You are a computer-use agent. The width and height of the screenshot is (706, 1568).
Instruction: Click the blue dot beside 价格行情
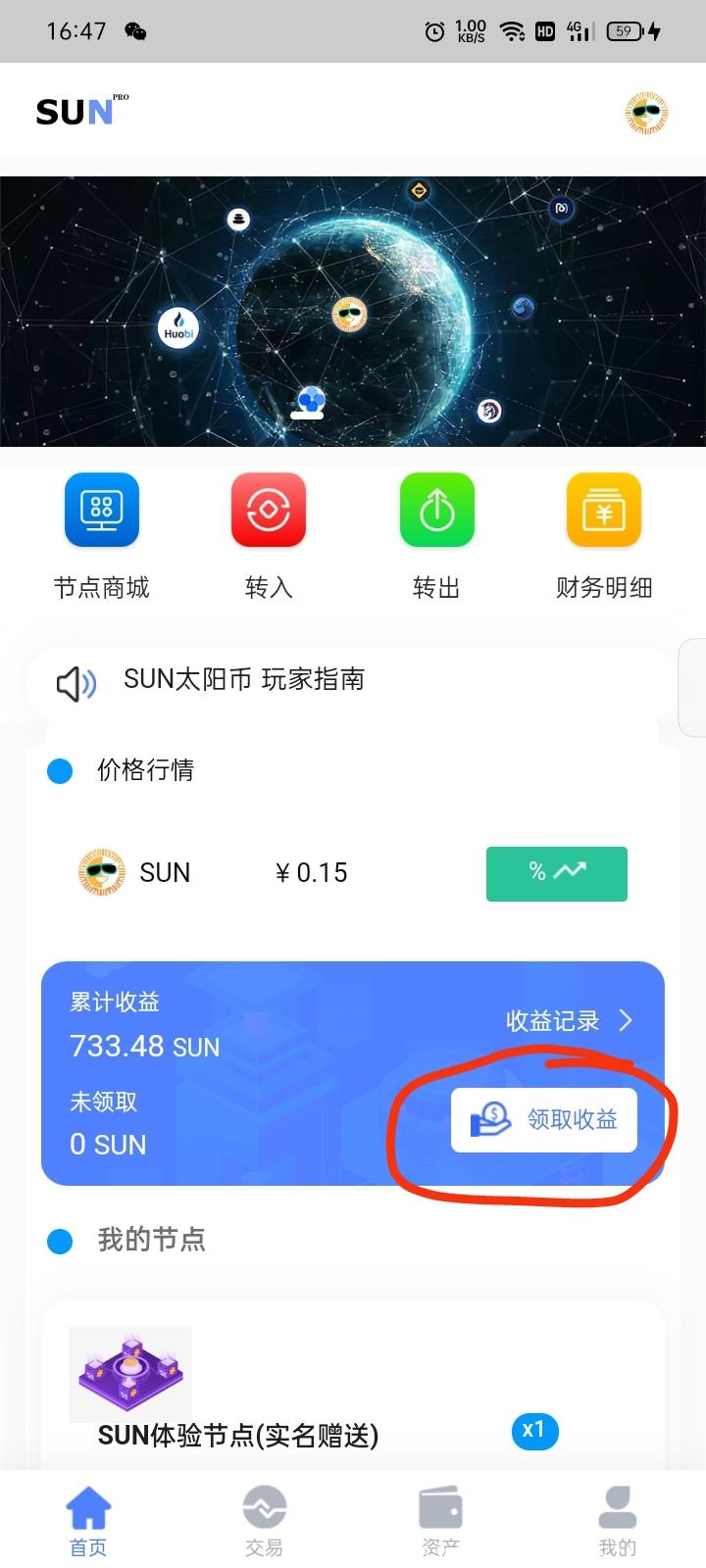tap(60, 771)
